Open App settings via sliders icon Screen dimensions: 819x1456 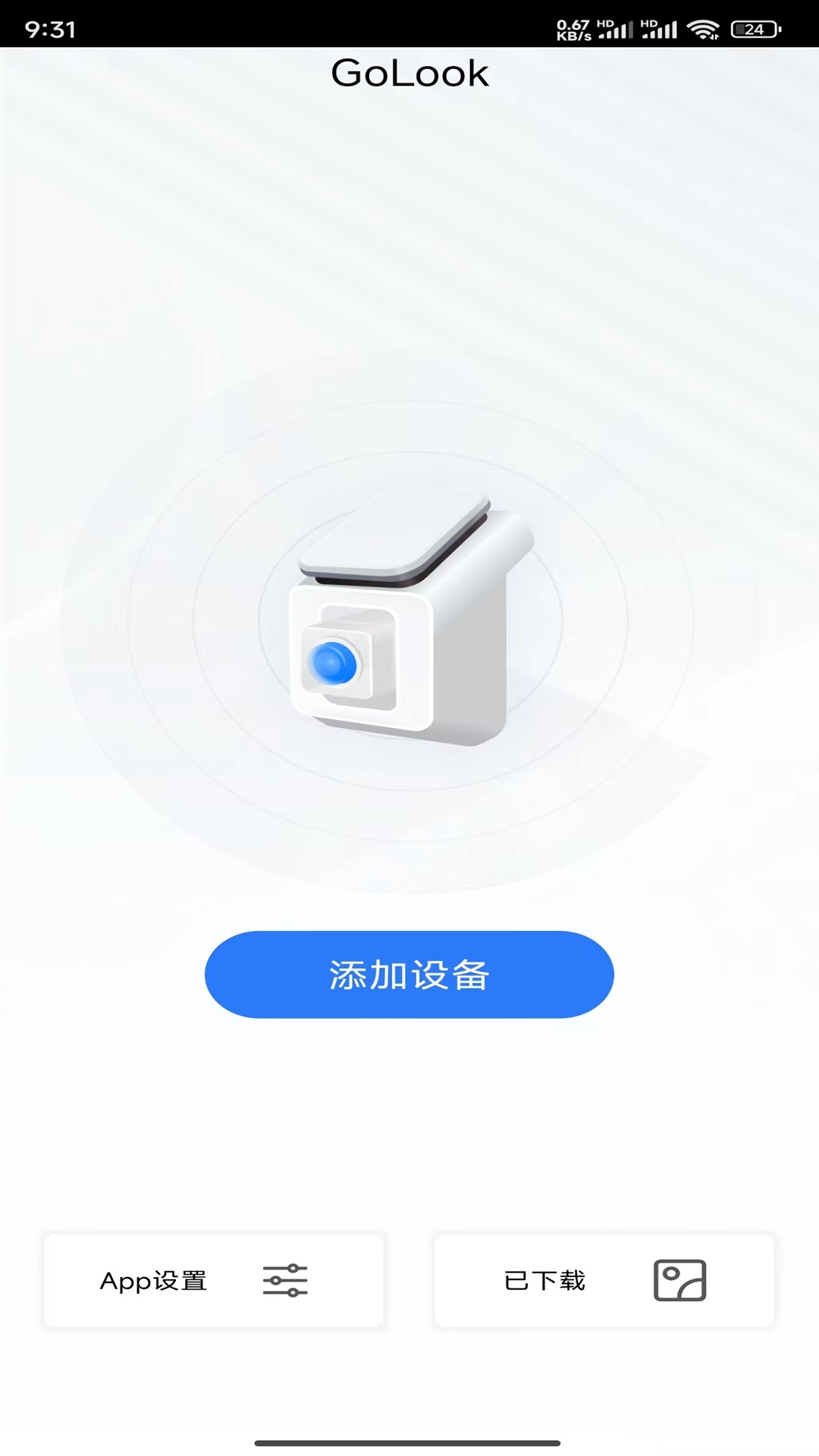coord(285,1279)
